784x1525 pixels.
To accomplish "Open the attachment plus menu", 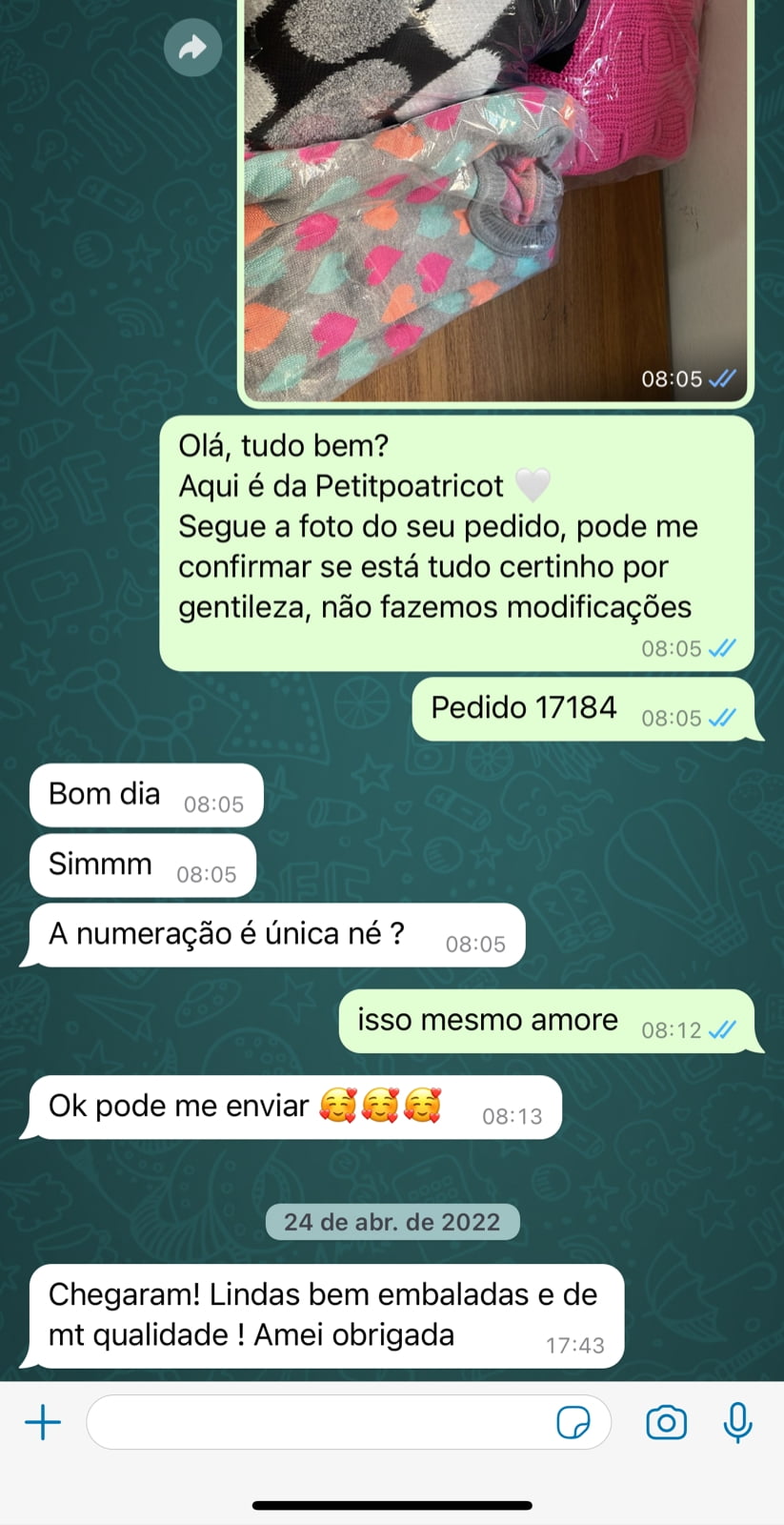I will (x=43, y=1422).
